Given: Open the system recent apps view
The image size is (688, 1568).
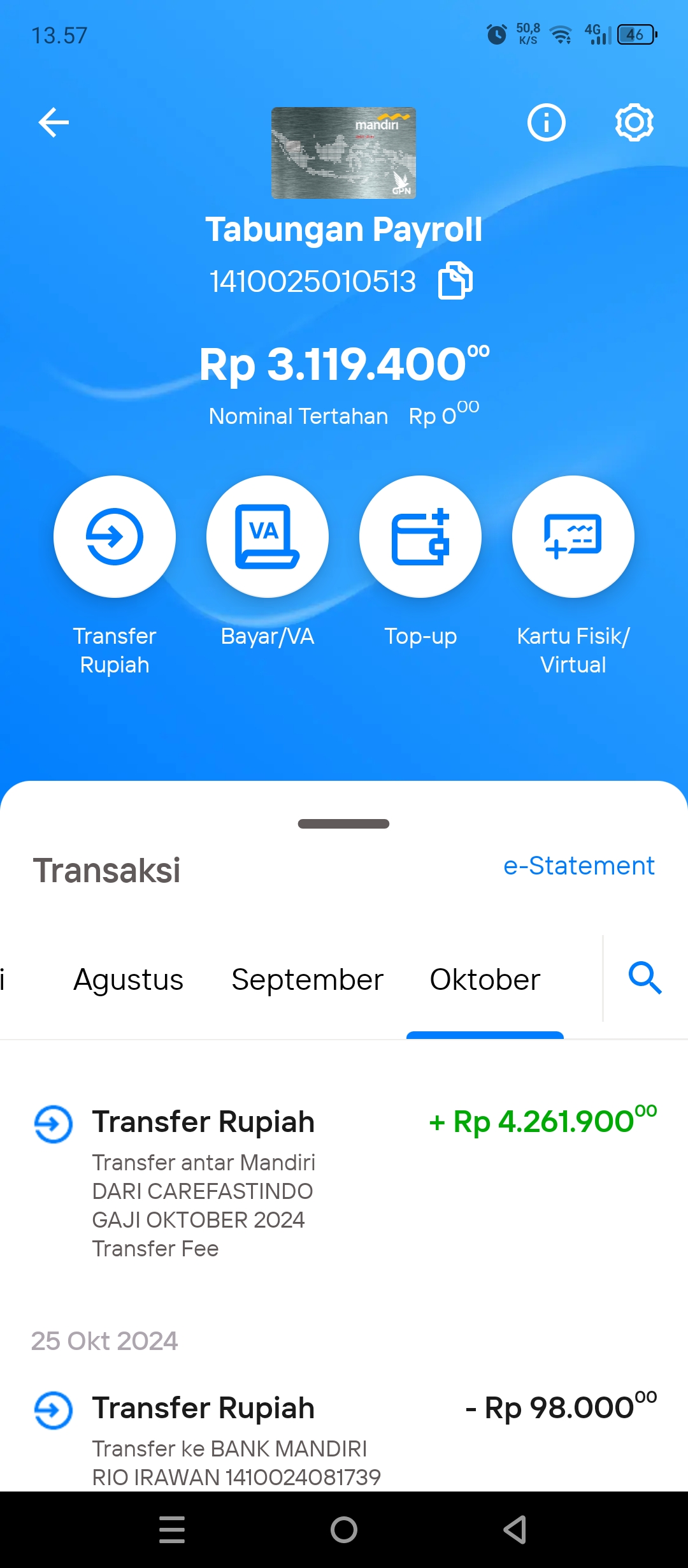Looking at the screenshot, I should click(172, 1530).
